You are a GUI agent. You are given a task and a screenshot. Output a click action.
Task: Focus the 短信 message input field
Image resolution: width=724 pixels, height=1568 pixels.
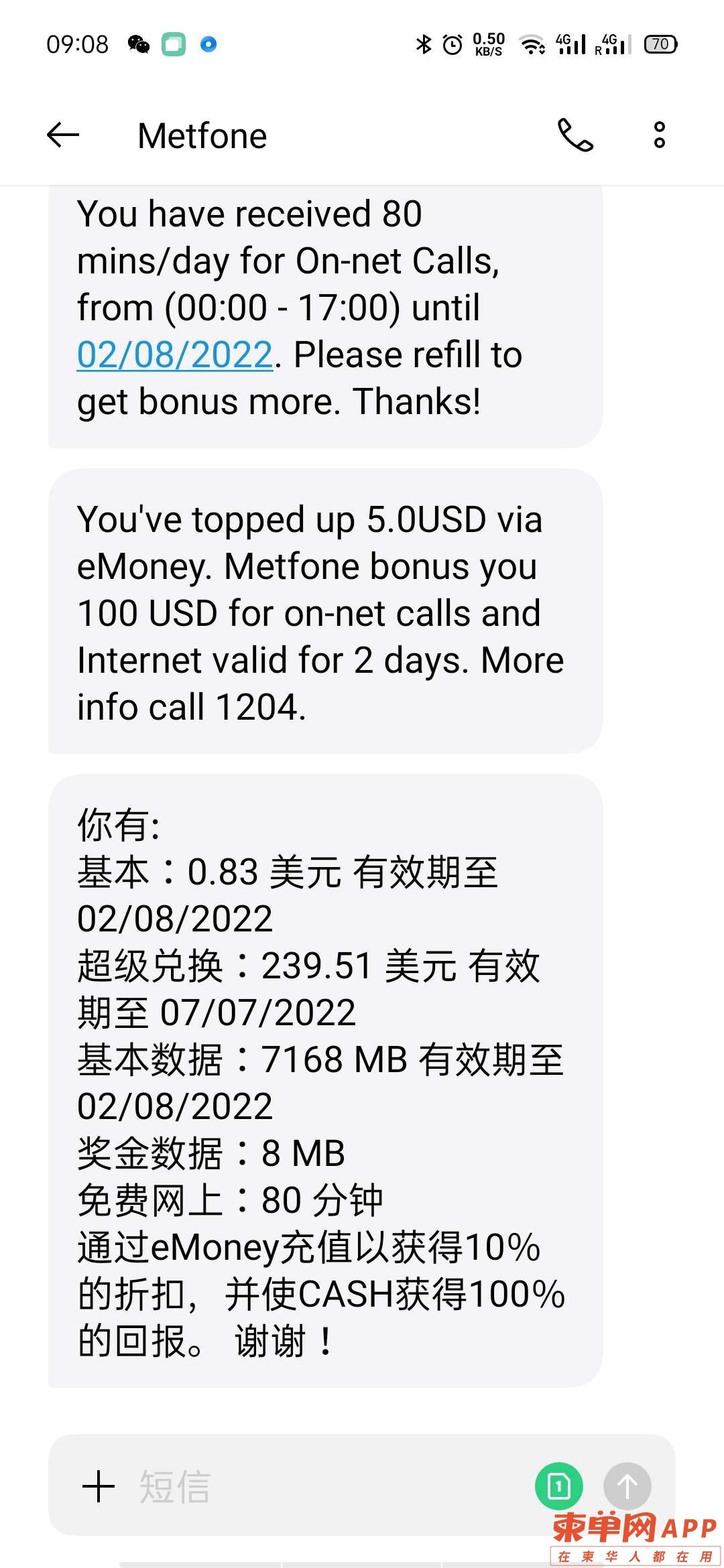click(322, 1486)
